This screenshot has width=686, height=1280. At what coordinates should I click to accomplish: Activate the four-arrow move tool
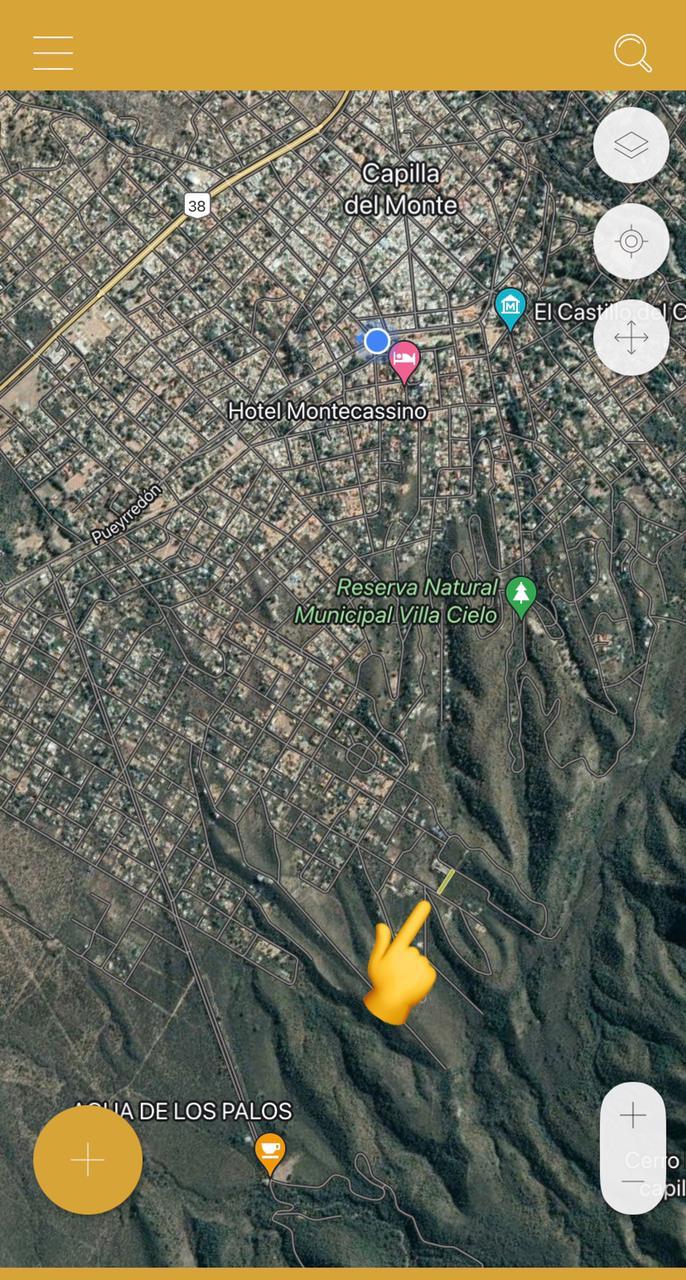631,337
